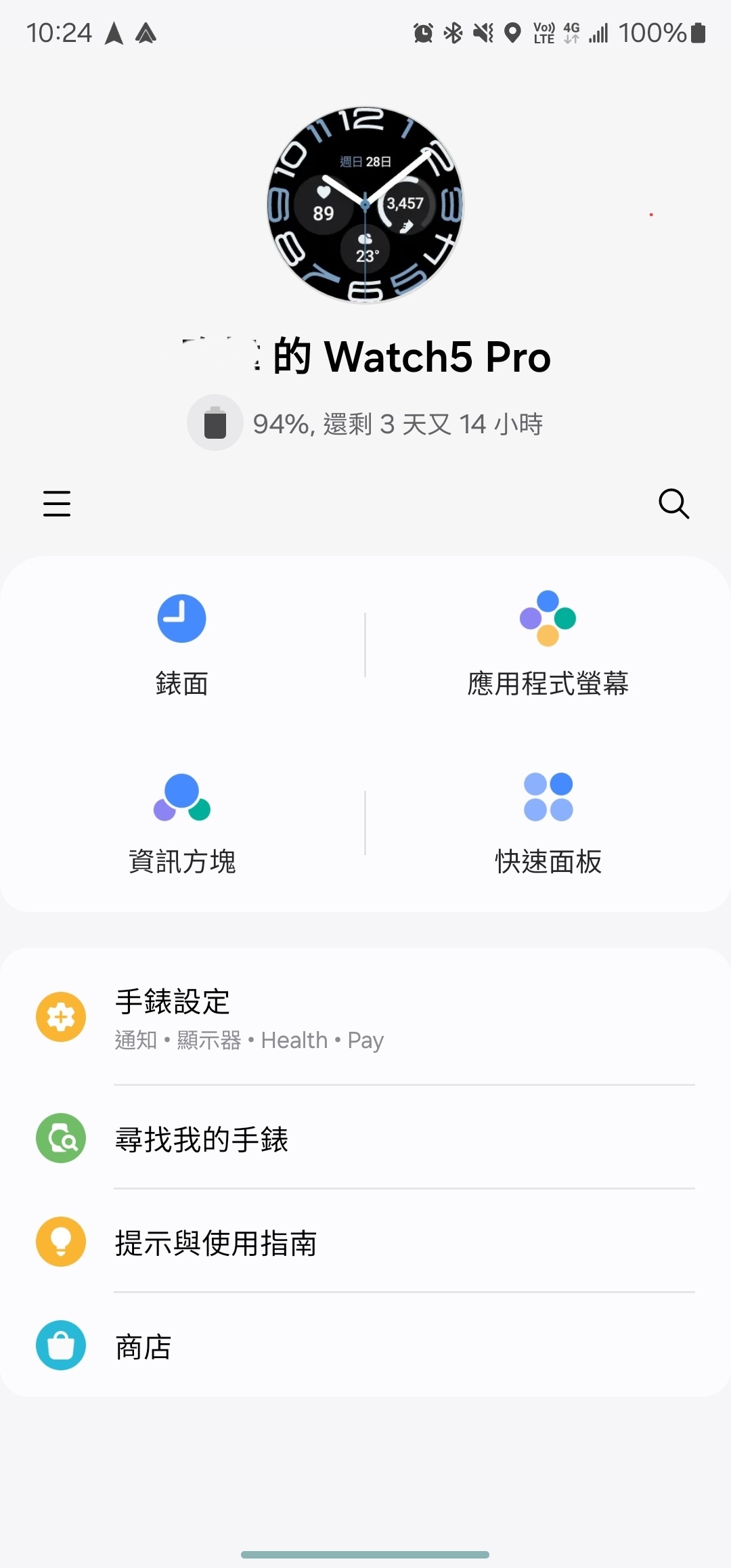Tap the watch face preview image
Image resolution: width=731 pixels, height=1568 pixels.
click(x=365, y=204)
